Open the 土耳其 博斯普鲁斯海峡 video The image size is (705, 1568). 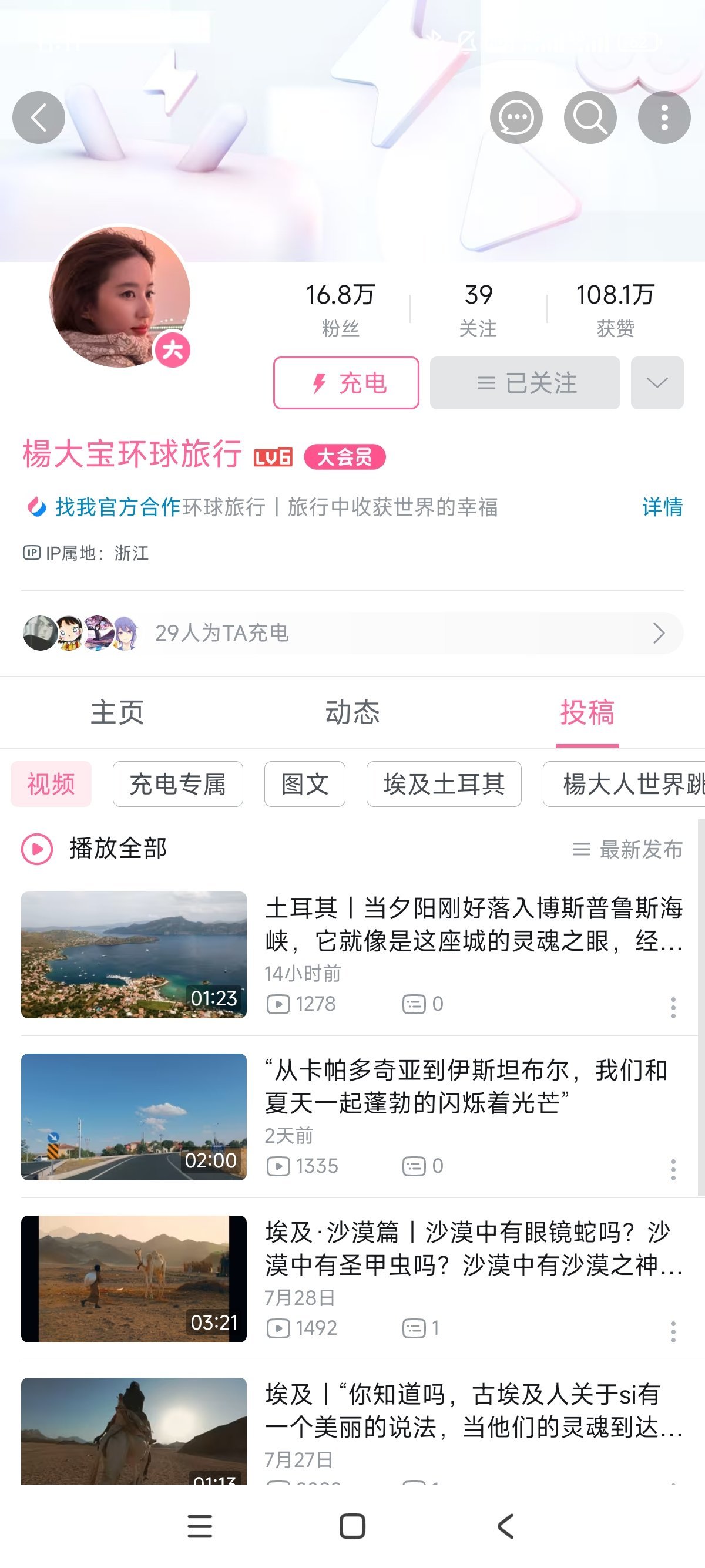472,924
